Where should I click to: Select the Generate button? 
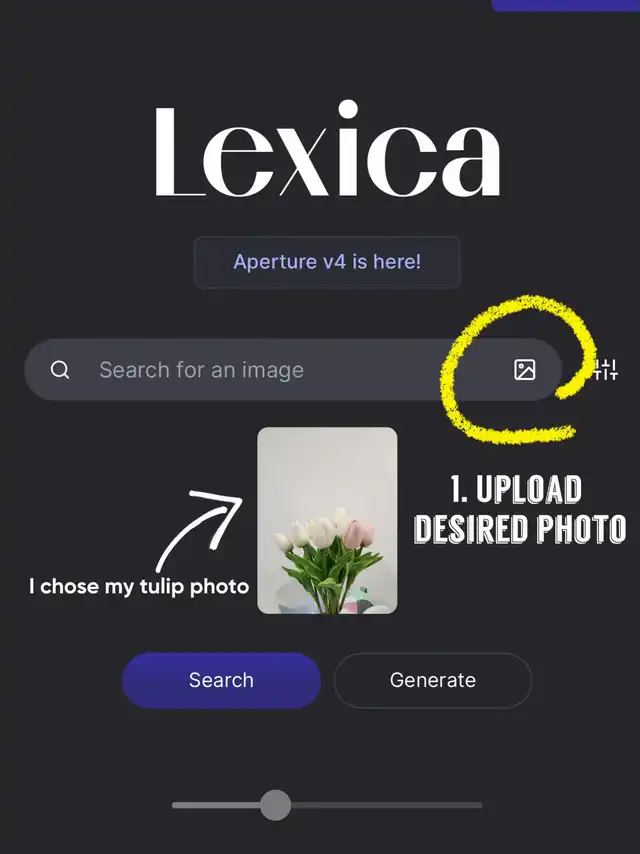pos(433,680)
